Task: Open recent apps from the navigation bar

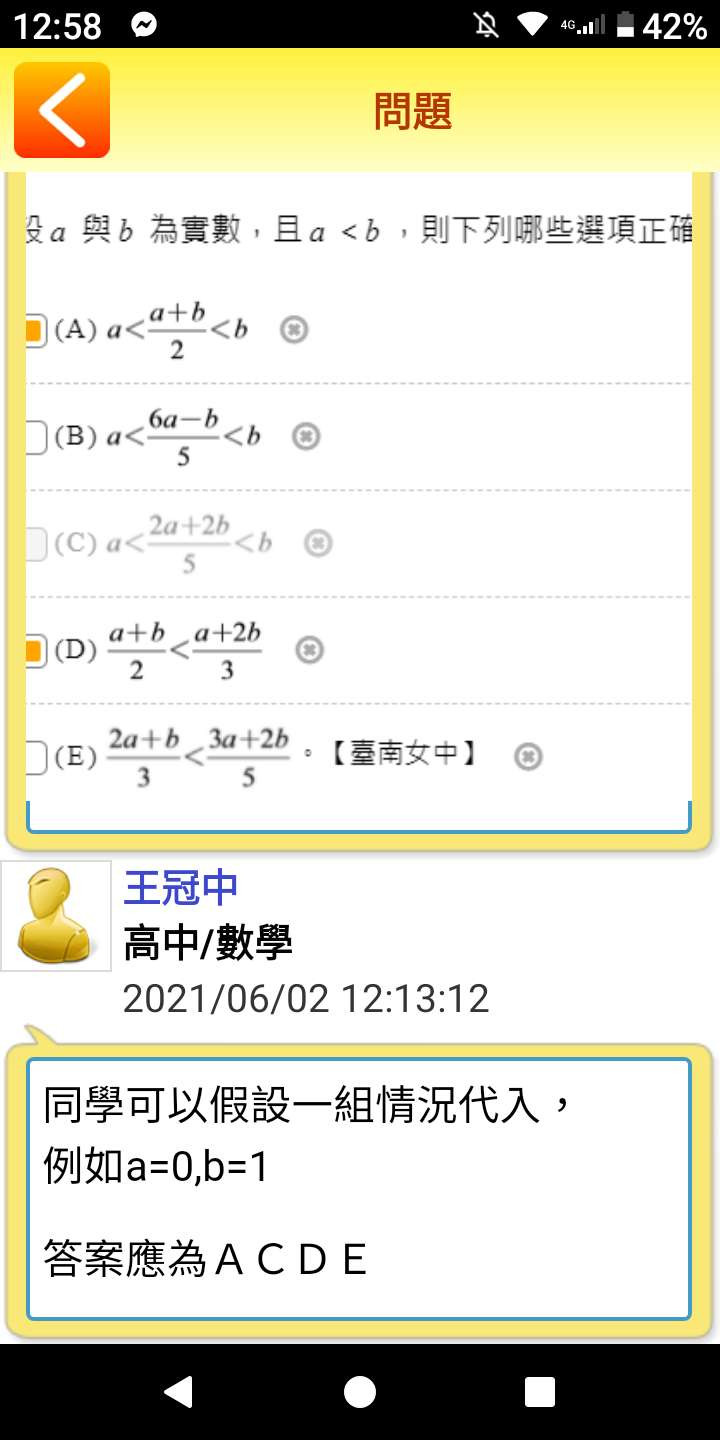Action: [x=540, y=1392]
